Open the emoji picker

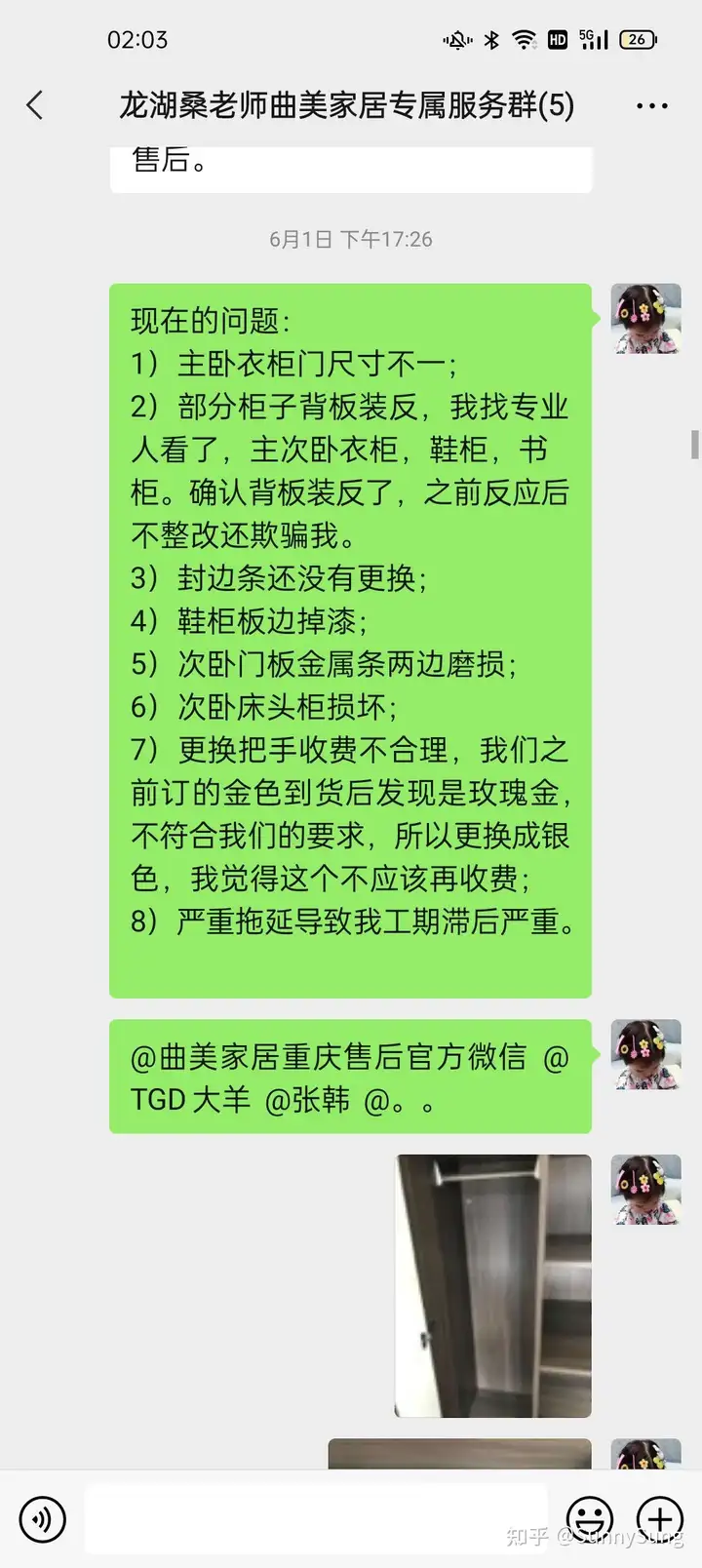590,1518
